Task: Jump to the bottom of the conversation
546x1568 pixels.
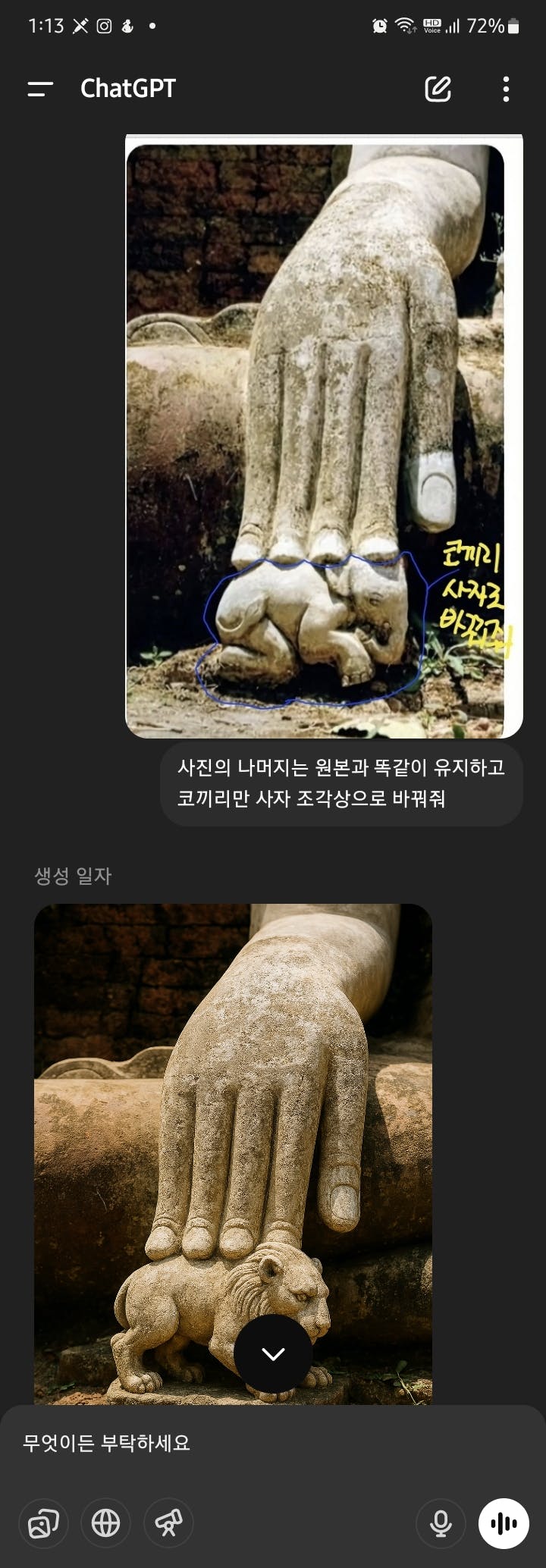Action: [x=273, y=1353]
